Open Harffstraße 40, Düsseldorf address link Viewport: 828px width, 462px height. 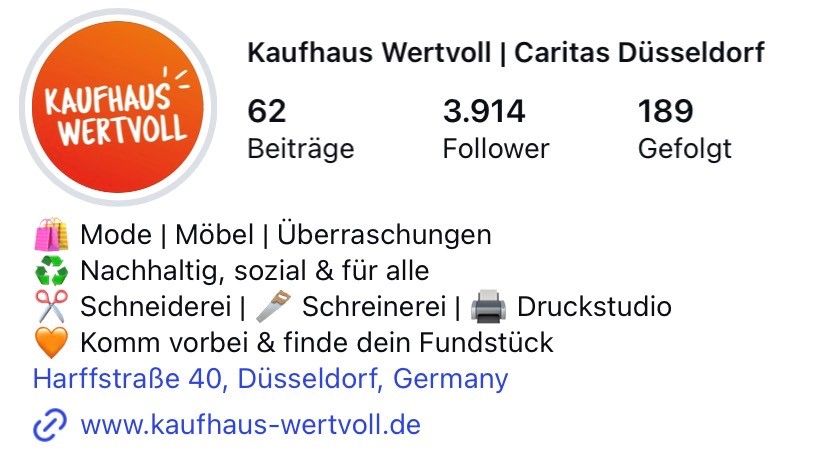(270, 380)
